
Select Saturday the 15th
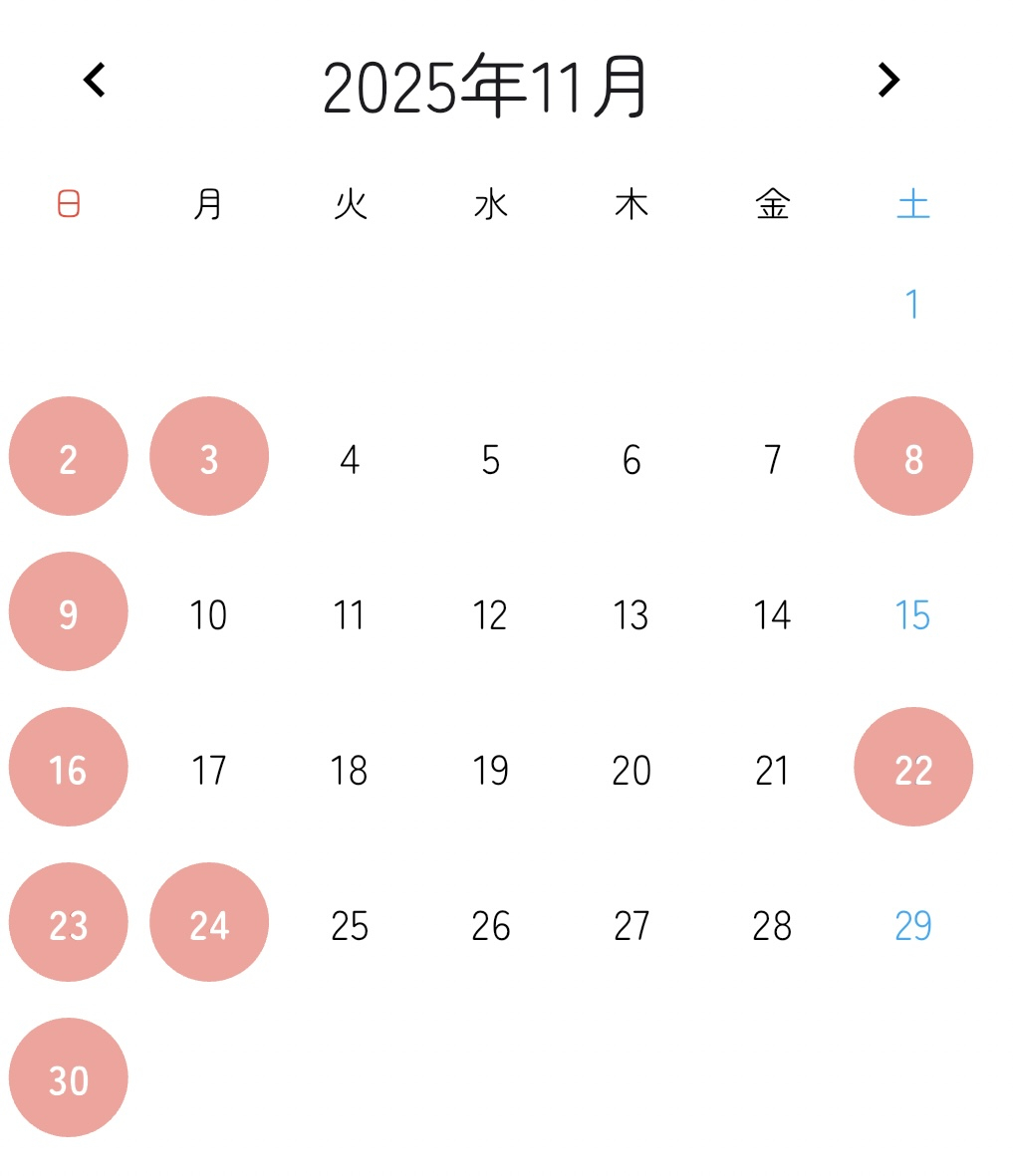(x=912, y=615)
